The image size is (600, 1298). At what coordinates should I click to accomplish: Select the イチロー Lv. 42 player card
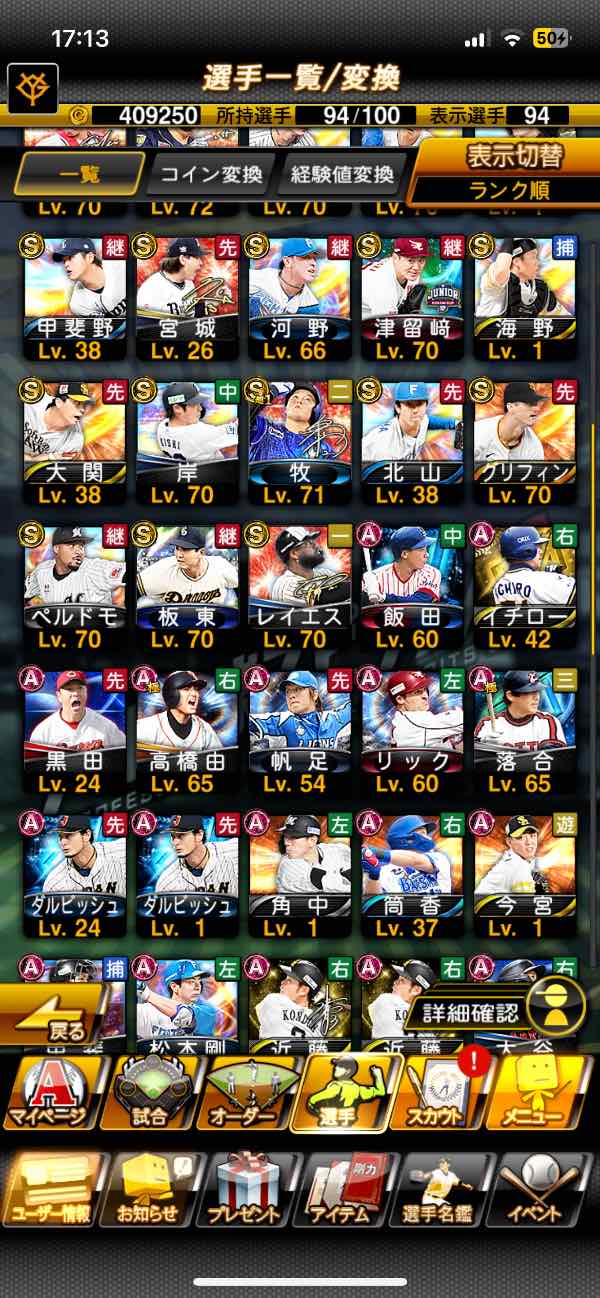526,587
